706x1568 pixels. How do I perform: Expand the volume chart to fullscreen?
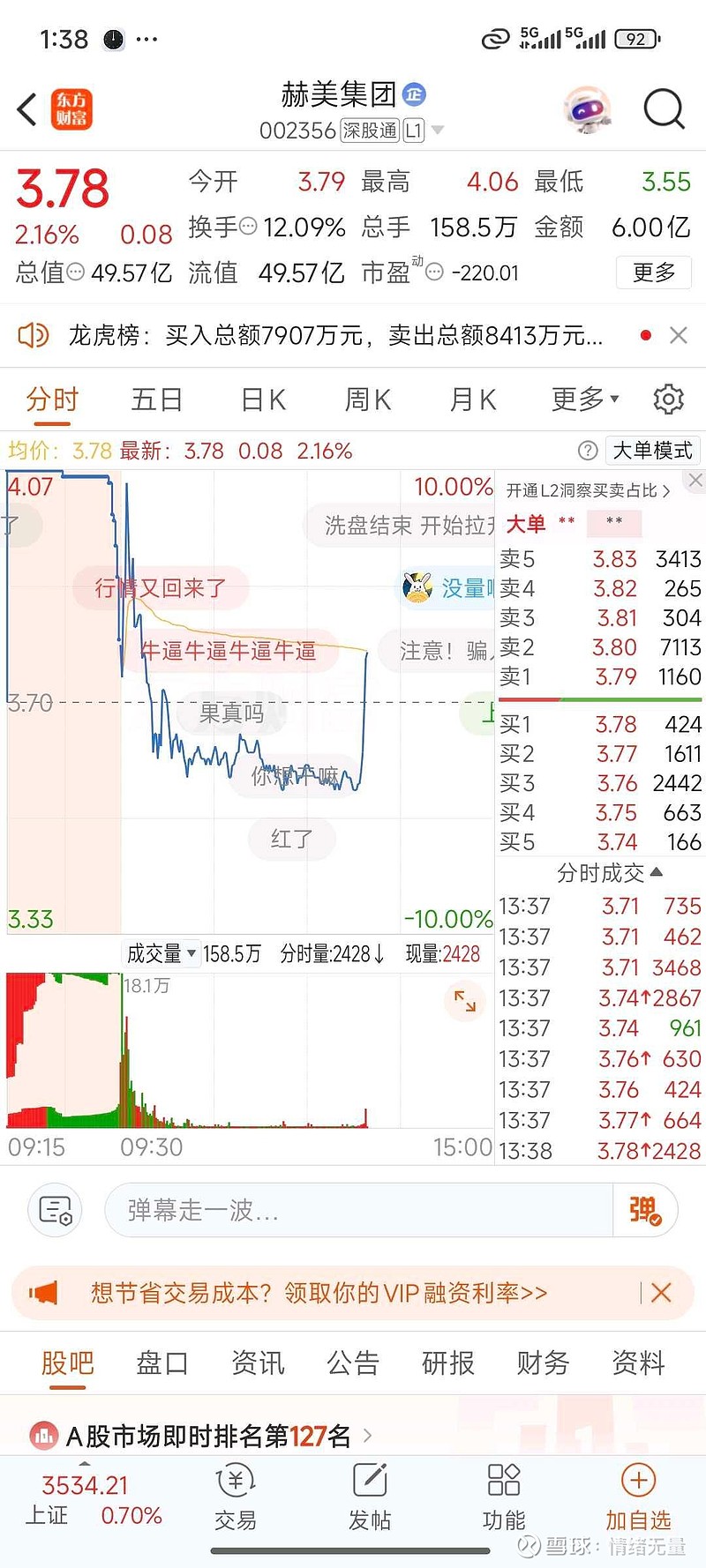tap(465, 1001)
